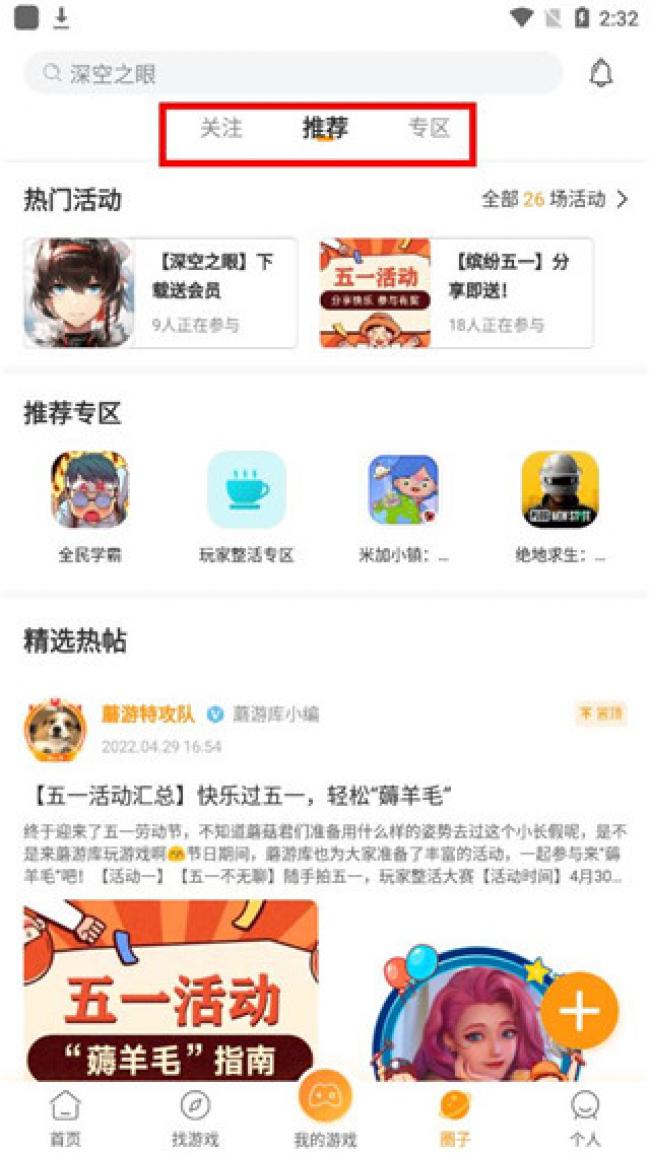Open the 米加小镇 zone
This screenshot has height=1153, width=650.
[403, 506]
